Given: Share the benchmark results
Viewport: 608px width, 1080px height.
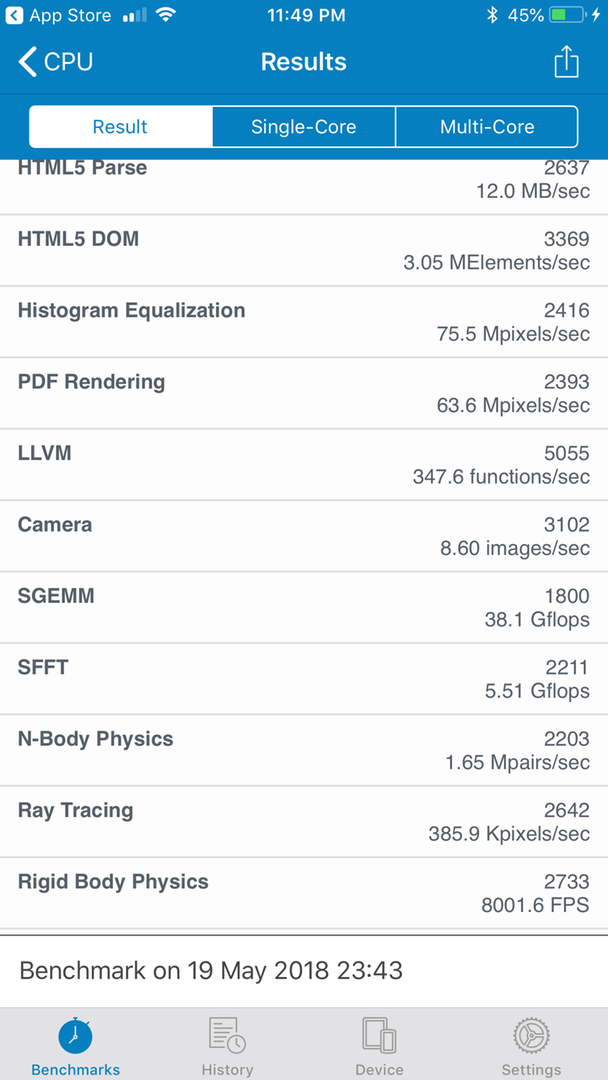Looking at the screenshot, I should coord(566,62).
